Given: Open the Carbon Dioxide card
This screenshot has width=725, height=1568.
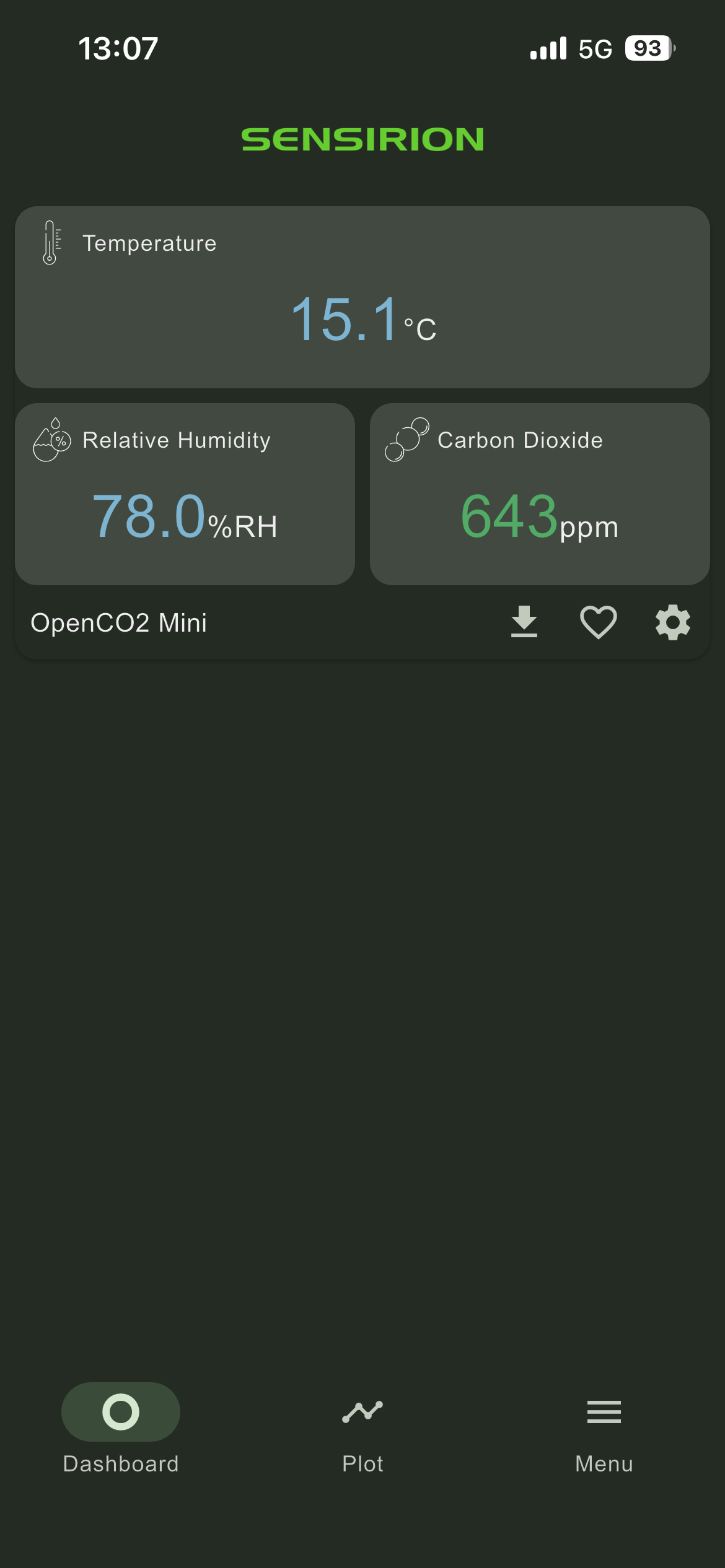Looking at the screenshot, I should [539, 494].
